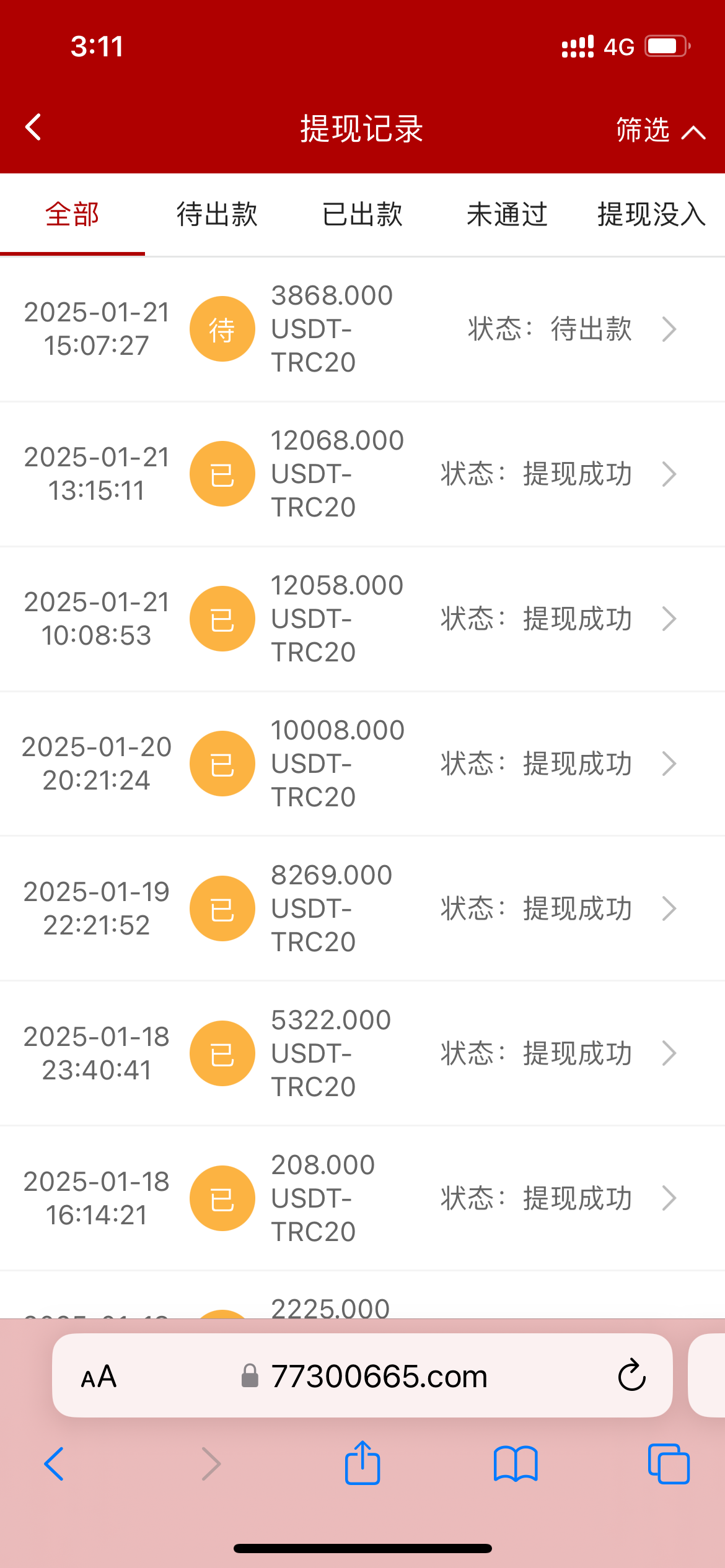Open the AA page settings menu
The width and height of the screenshot is (725, 1568).
(99, 1377)
